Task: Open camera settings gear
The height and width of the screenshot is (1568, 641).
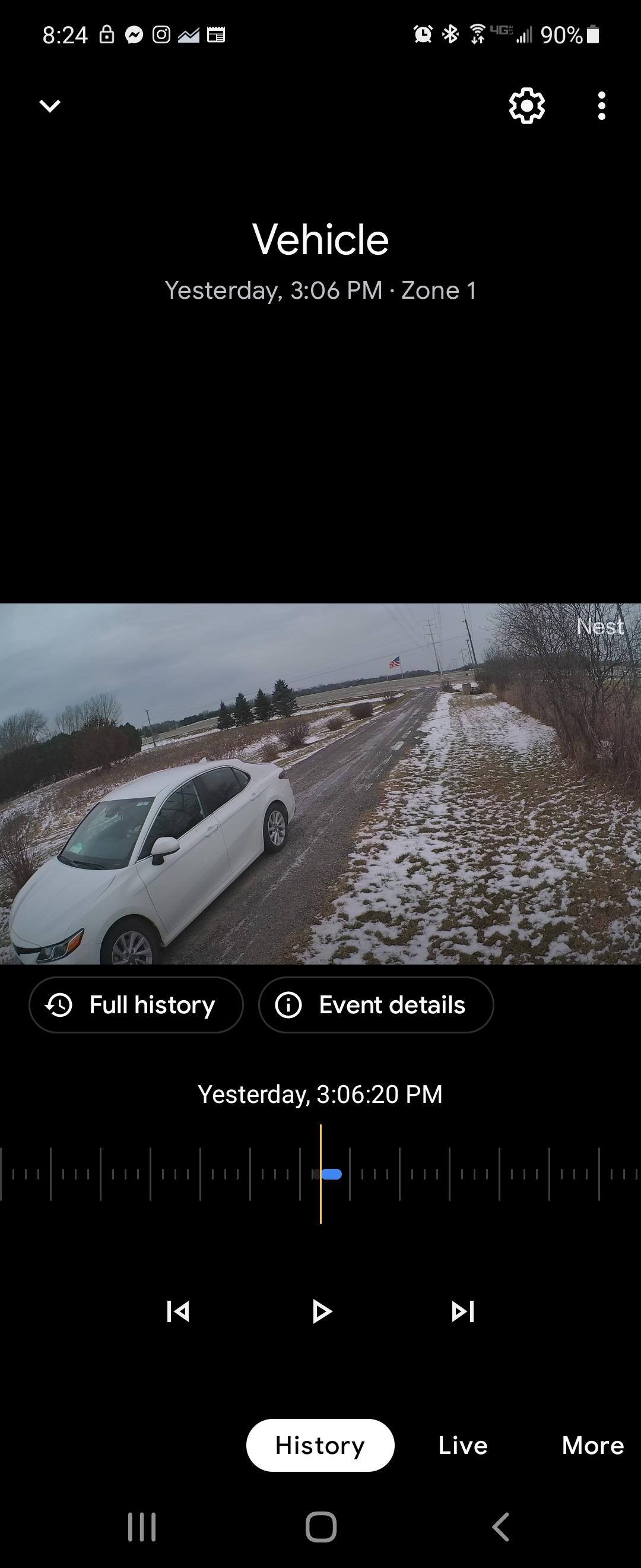Action: 526,106
